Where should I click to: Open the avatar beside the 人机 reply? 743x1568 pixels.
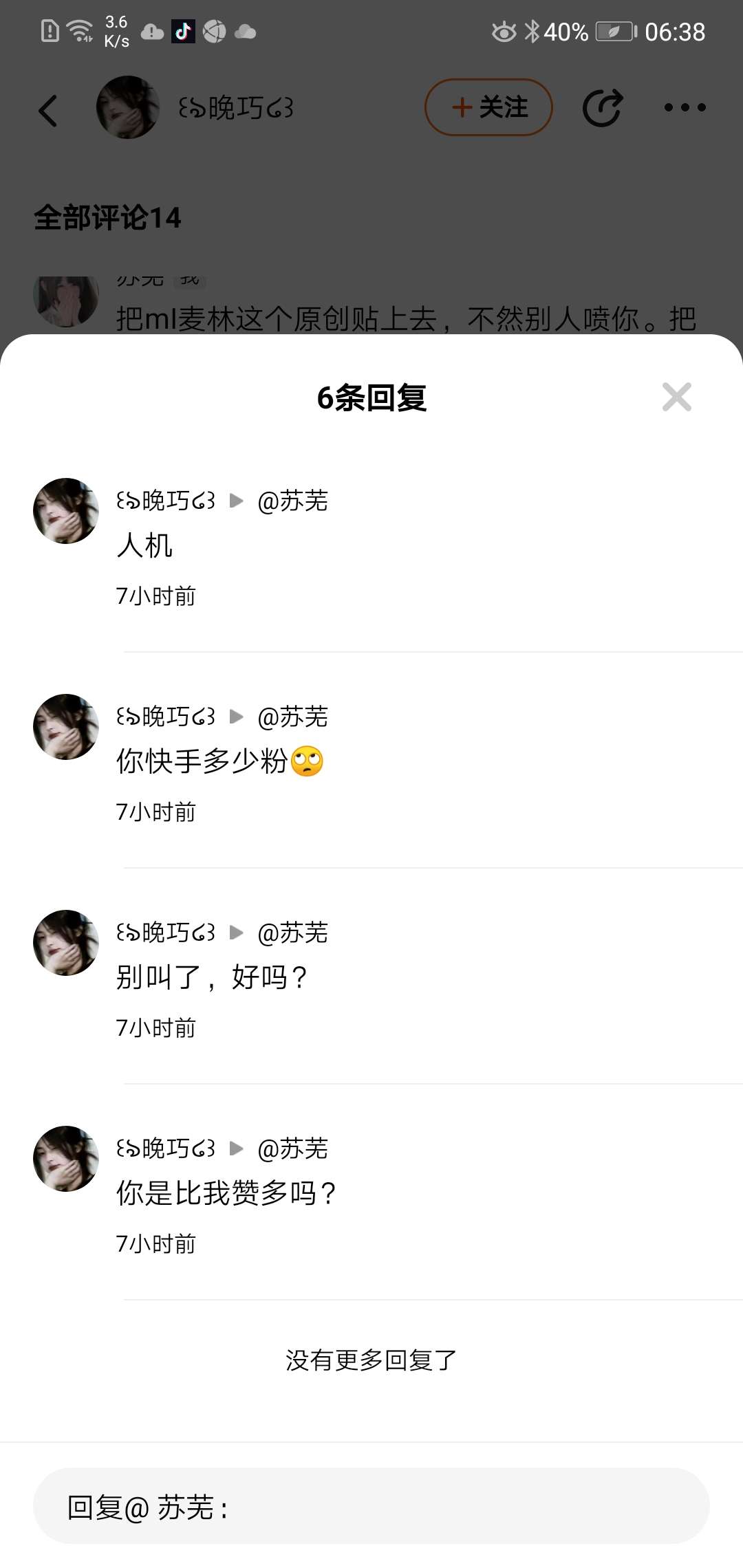click(x=66, y=511)
